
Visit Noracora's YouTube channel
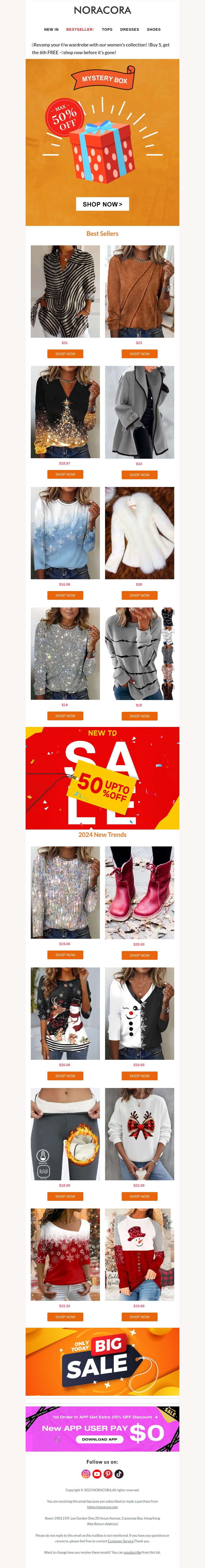97,1474
